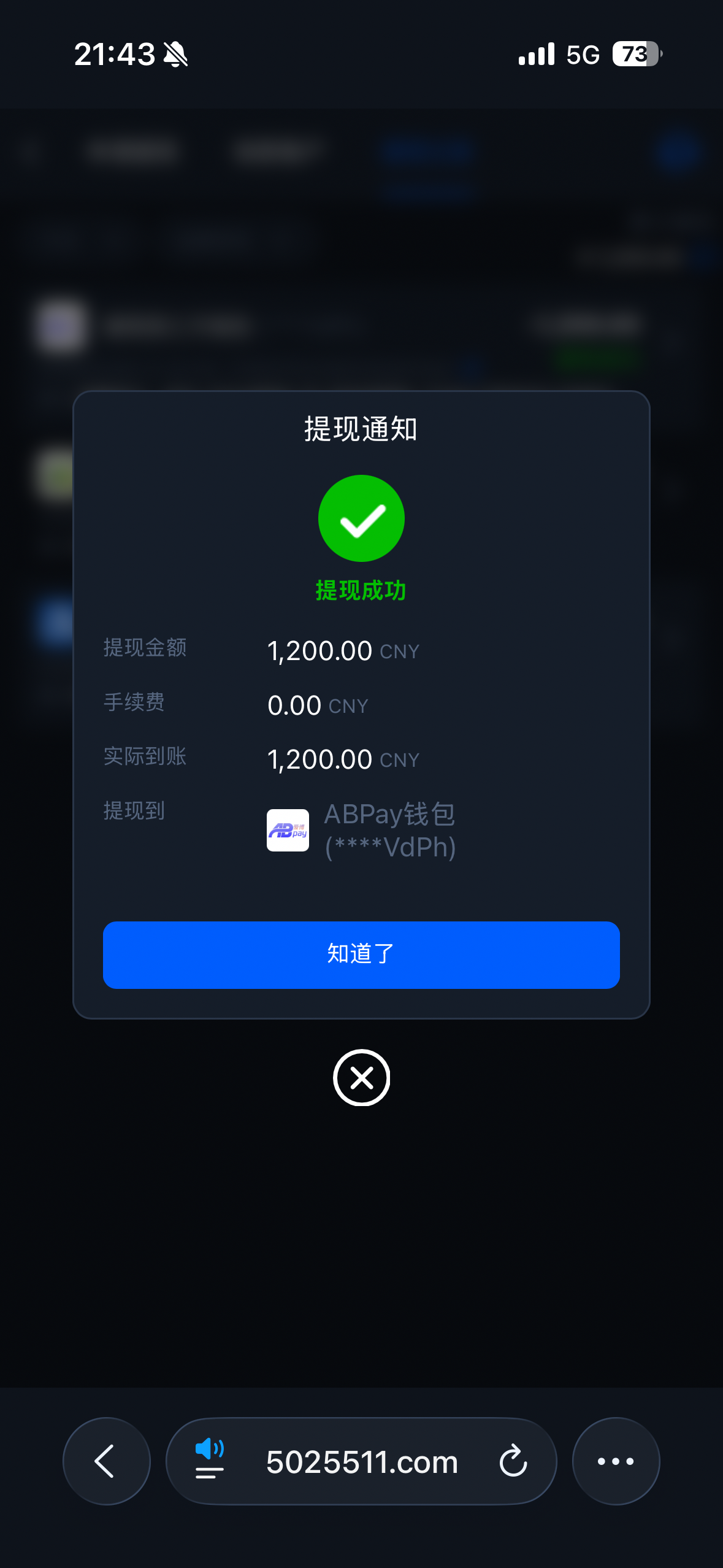This screenshot has height=1568, width=723.
Task: Tap the 提现通知 dialog title
Action: 361,430
